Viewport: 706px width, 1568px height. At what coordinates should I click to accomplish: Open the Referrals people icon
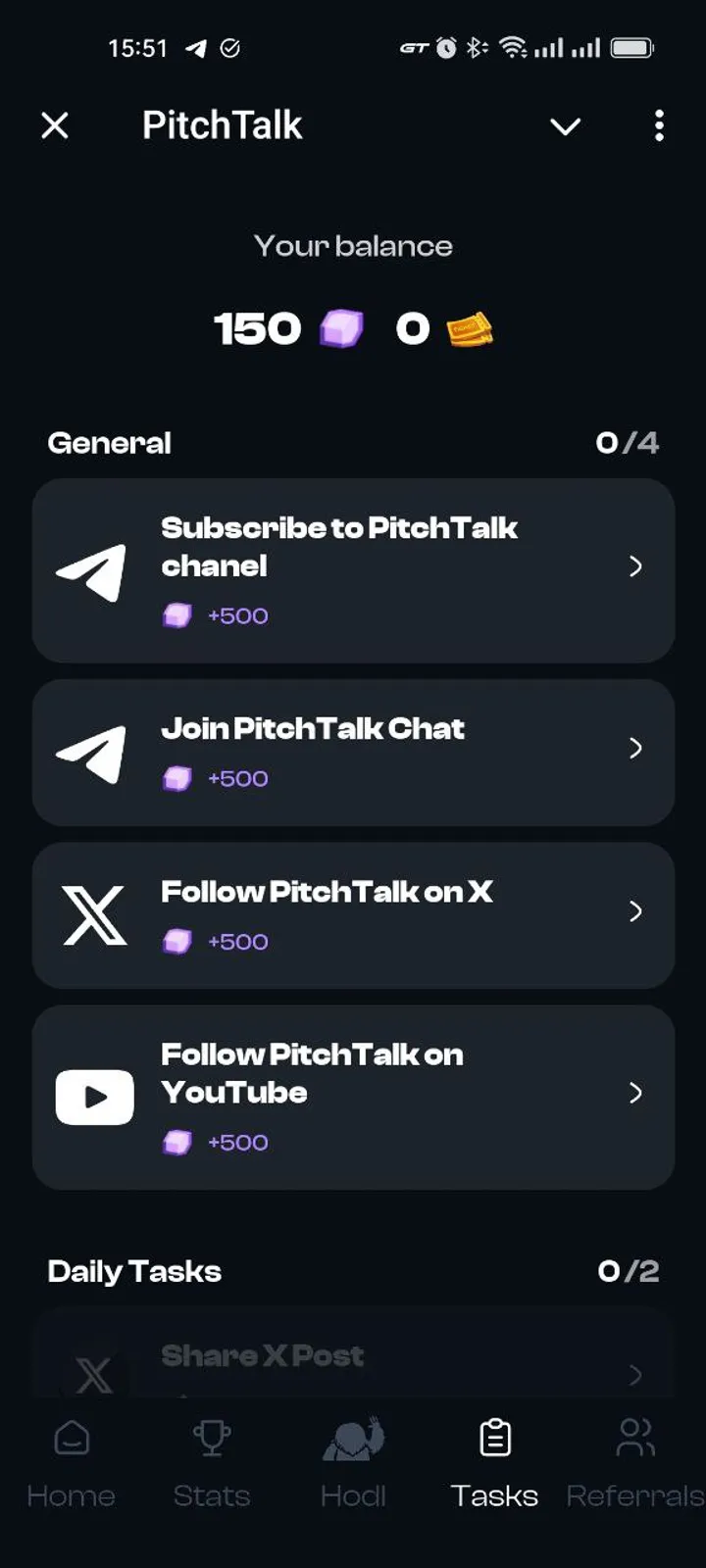click(x=635, y=1439)
